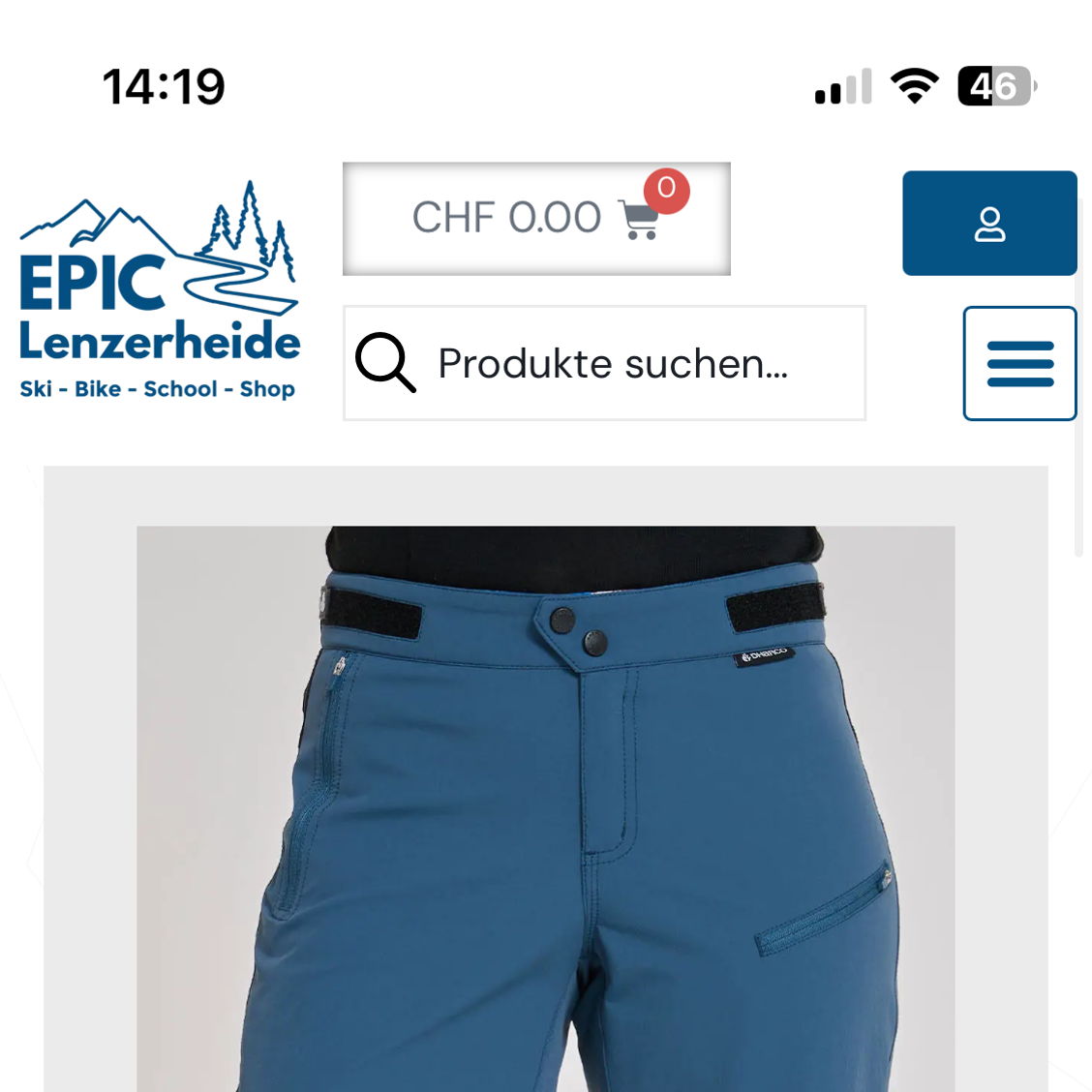
Task: Open the shopping cart showing CHF 0.00
Action: point(536,219)
